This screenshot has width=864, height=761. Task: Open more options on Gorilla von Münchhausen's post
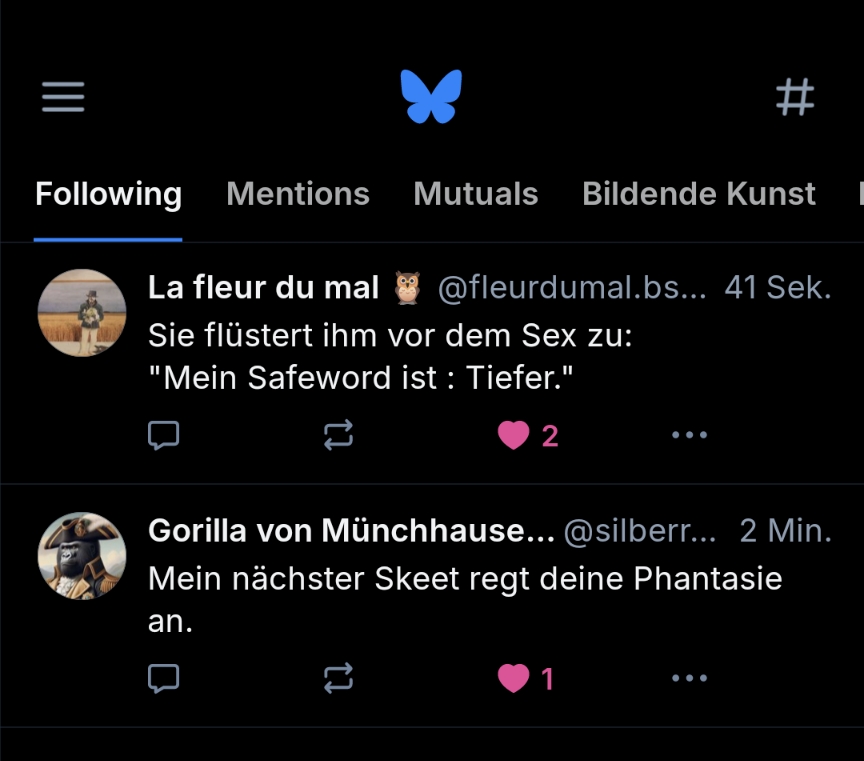click(x=689, y=679)
